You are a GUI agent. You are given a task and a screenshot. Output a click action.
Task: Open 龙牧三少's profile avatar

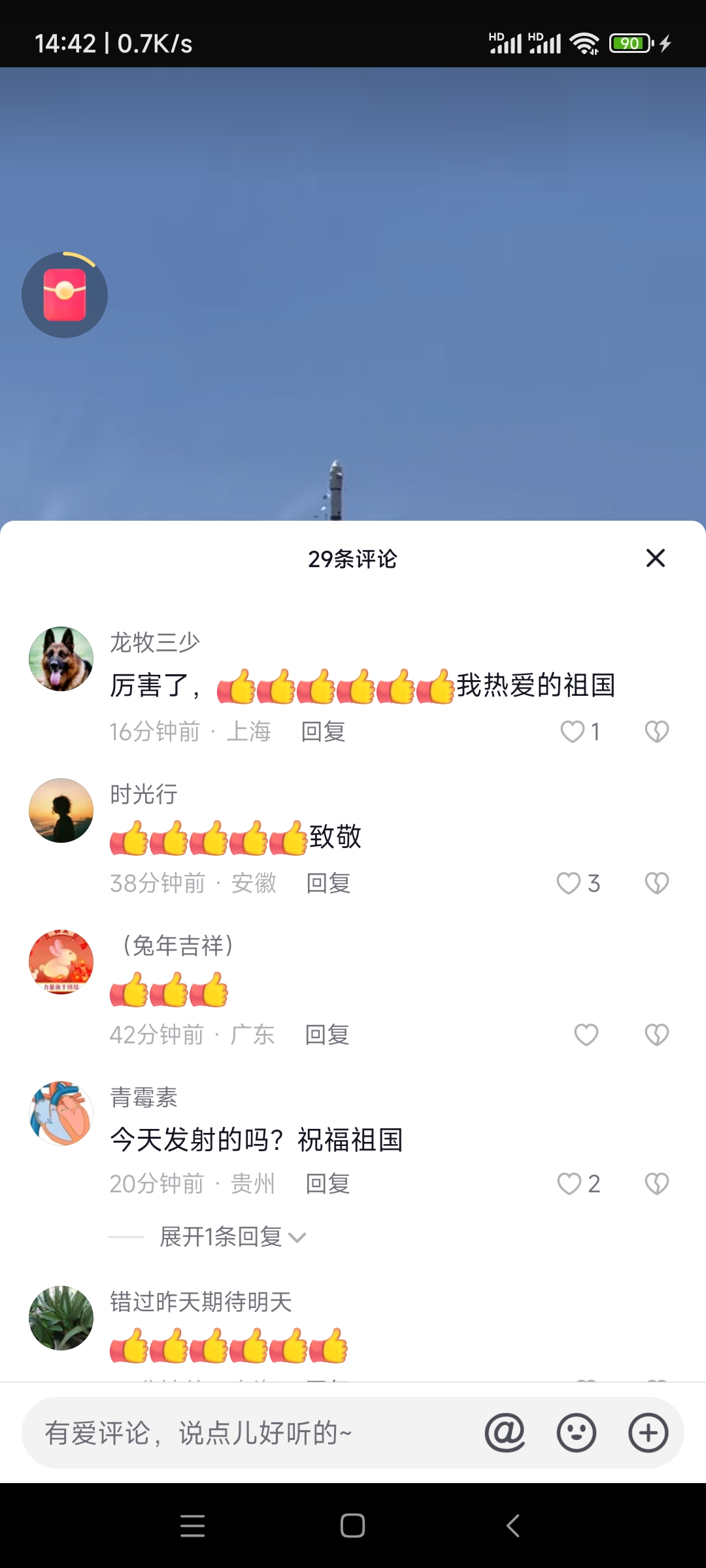pyautogui.click(x=61, y=659)
